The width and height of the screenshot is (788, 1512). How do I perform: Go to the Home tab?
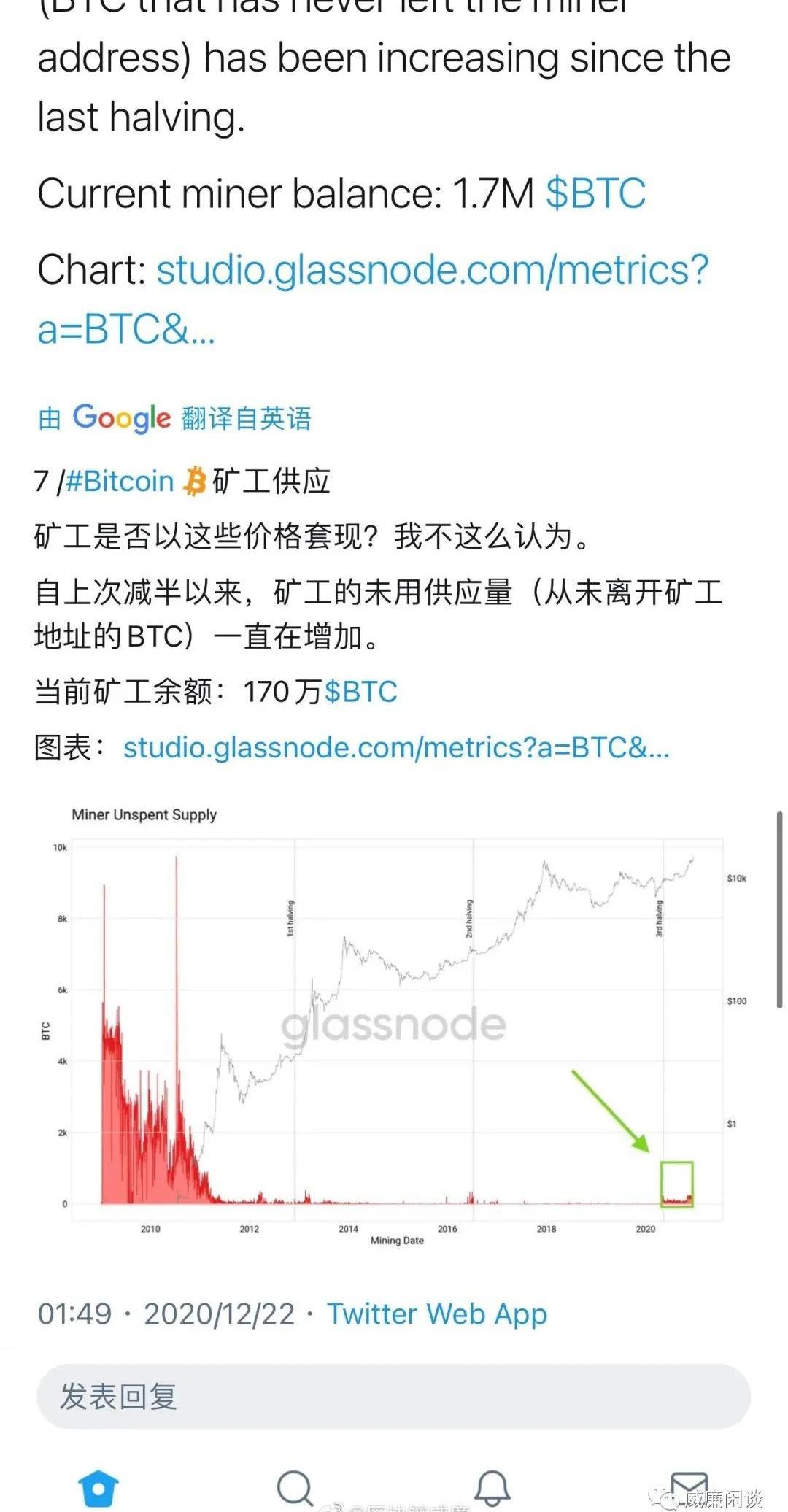point(98,1487)
